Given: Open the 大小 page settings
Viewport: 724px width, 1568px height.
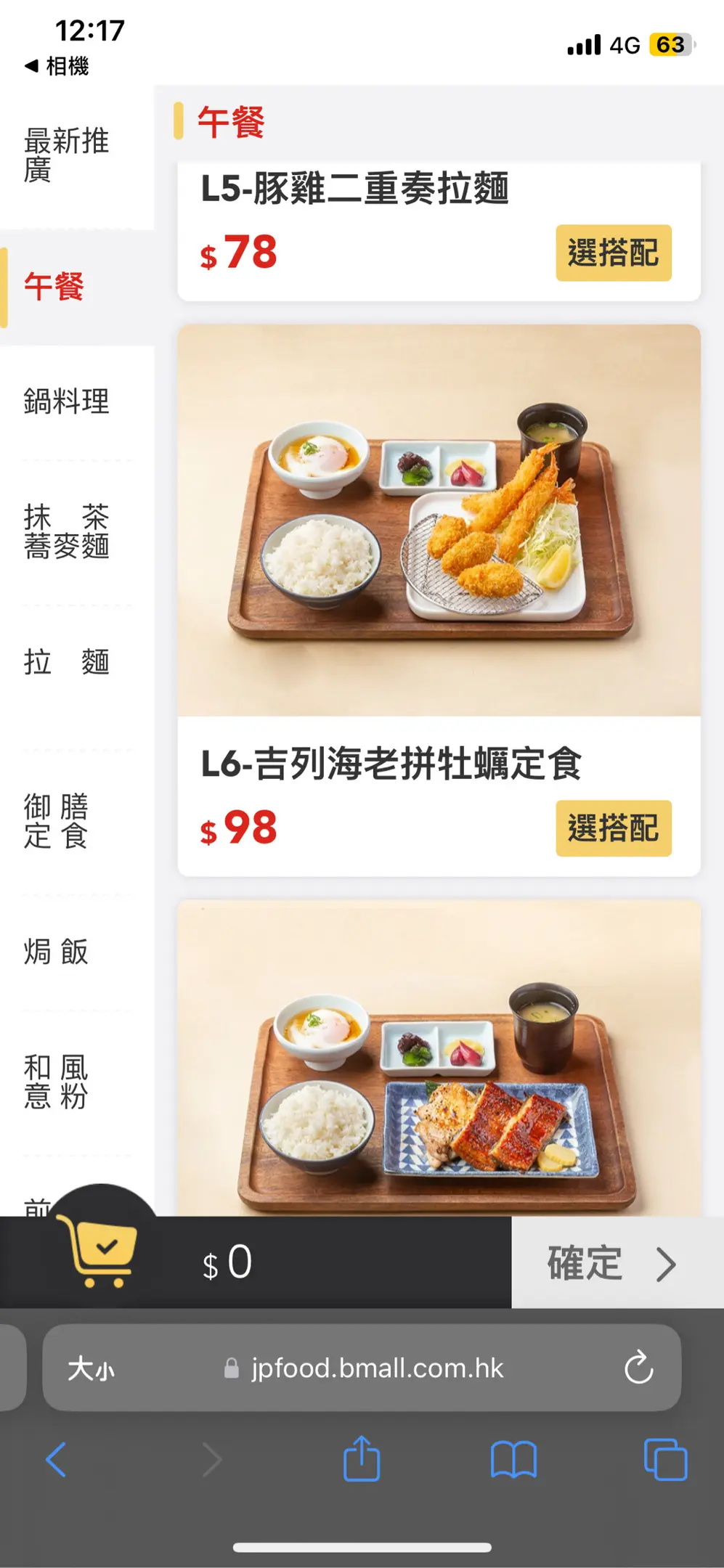Looking at the screenshot, I should pyautogui.click(x=91, y=1369).
